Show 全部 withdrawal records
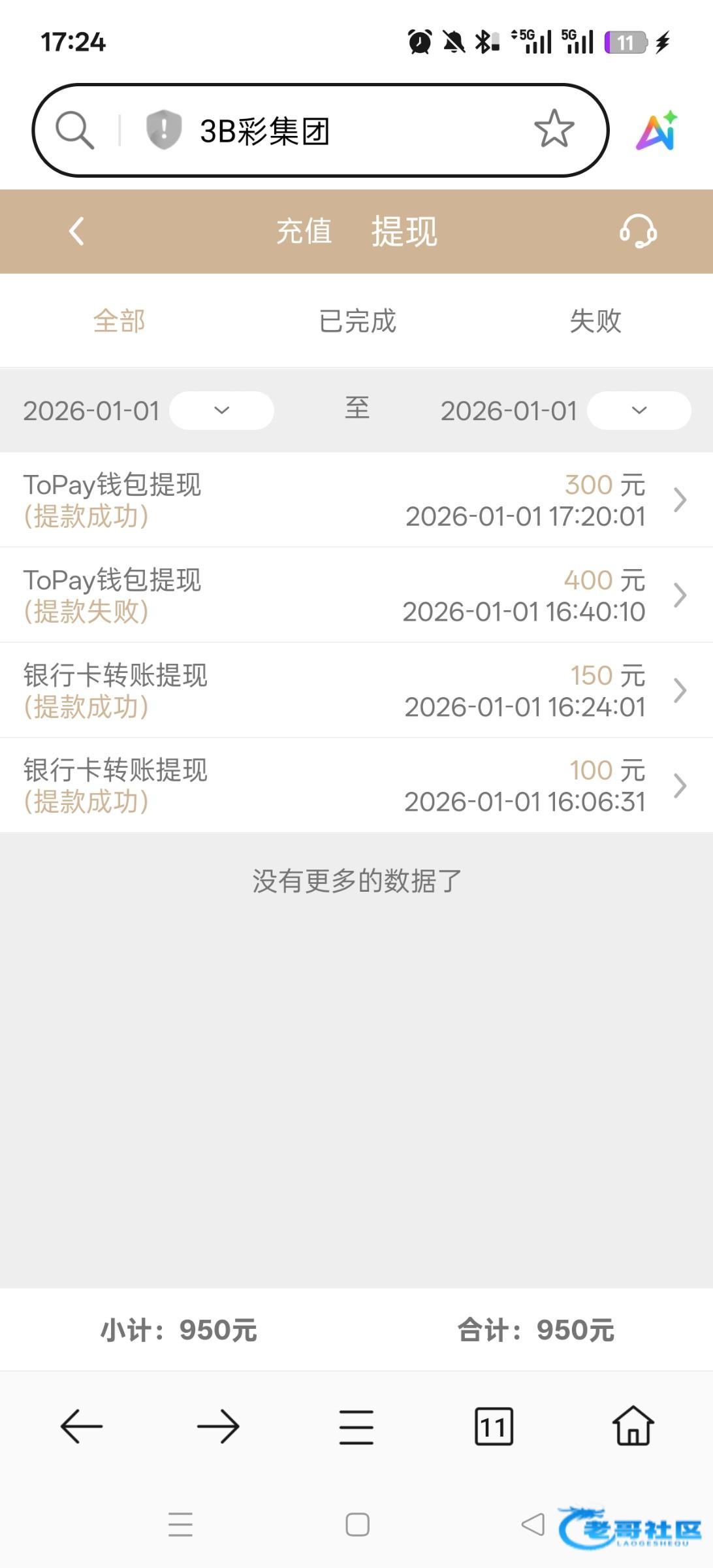713x1568 pixels. tap(119, 321)
